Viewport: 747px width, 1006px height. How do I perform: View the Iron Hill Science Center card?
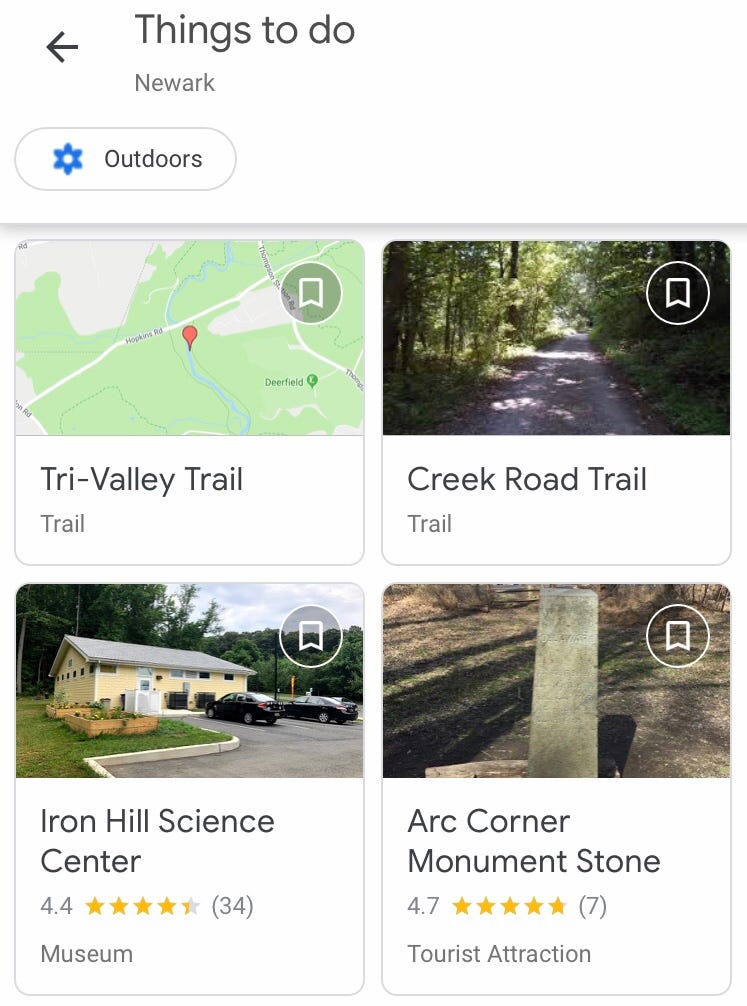coord(189,840)
